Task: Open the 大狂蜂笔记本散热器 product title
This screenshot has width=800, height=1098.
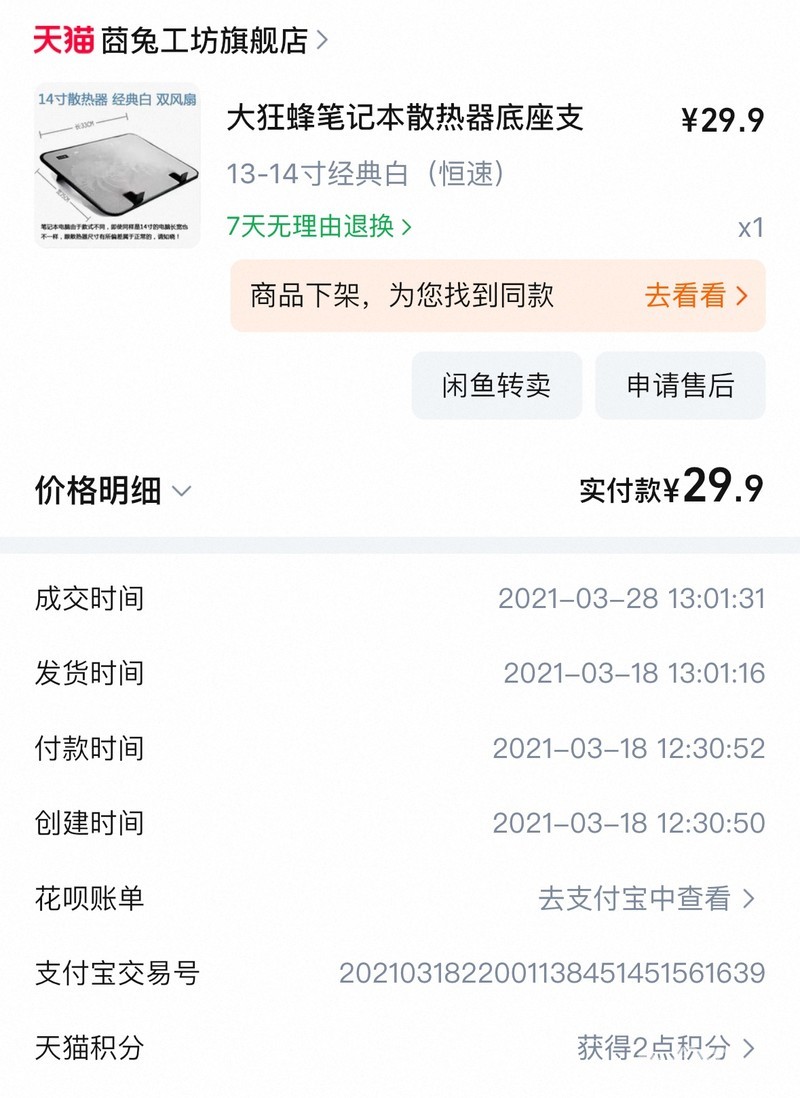Action: 405,118
